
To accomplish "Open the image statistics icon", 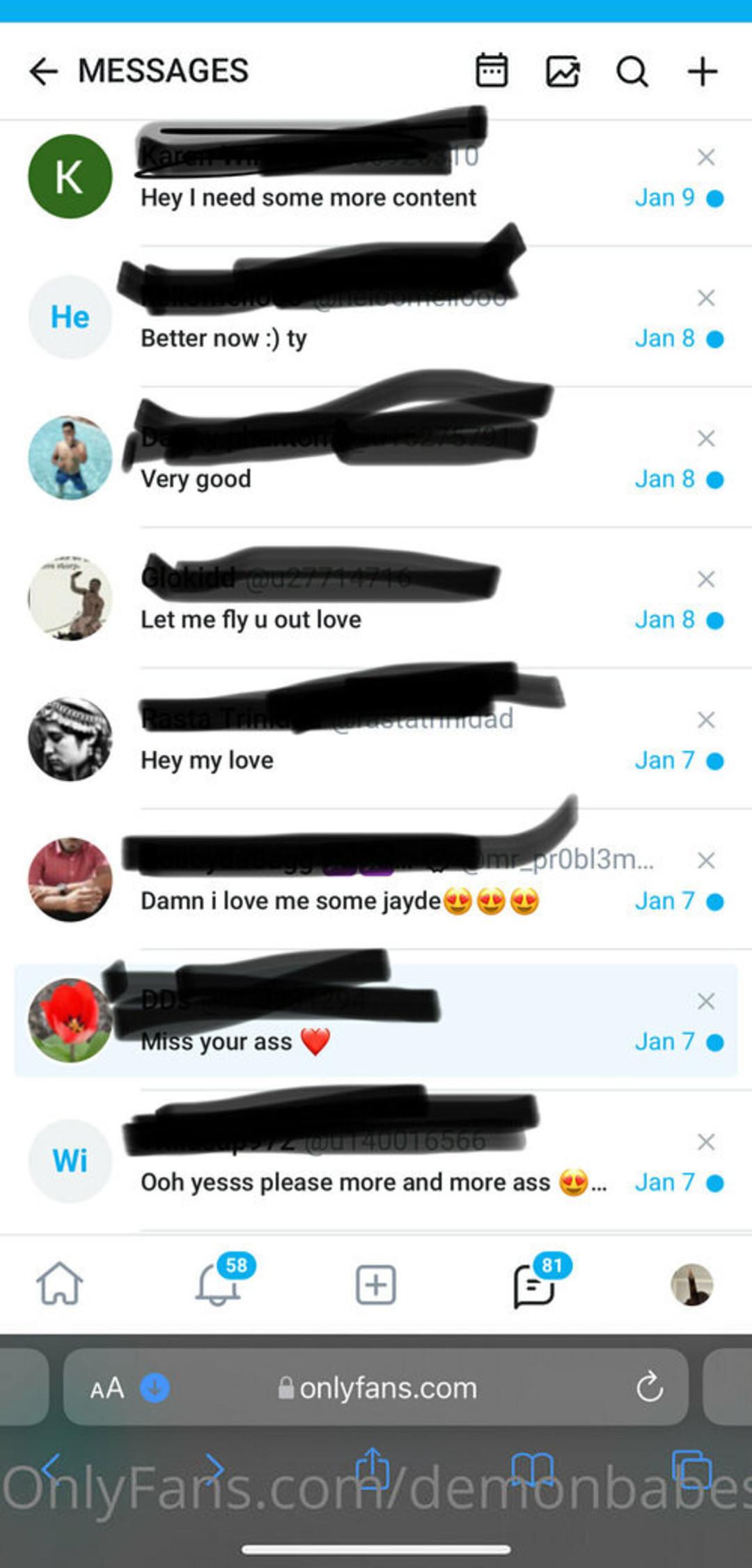I will point(563,71).
